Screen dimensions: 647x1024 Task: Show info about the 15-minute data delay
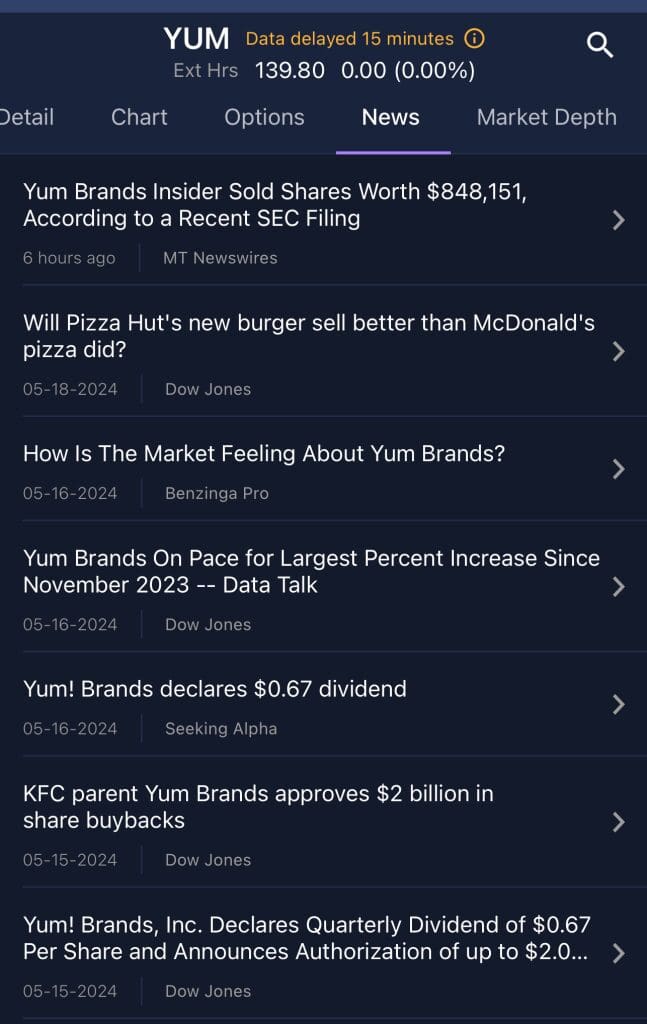tap(475, 39)
